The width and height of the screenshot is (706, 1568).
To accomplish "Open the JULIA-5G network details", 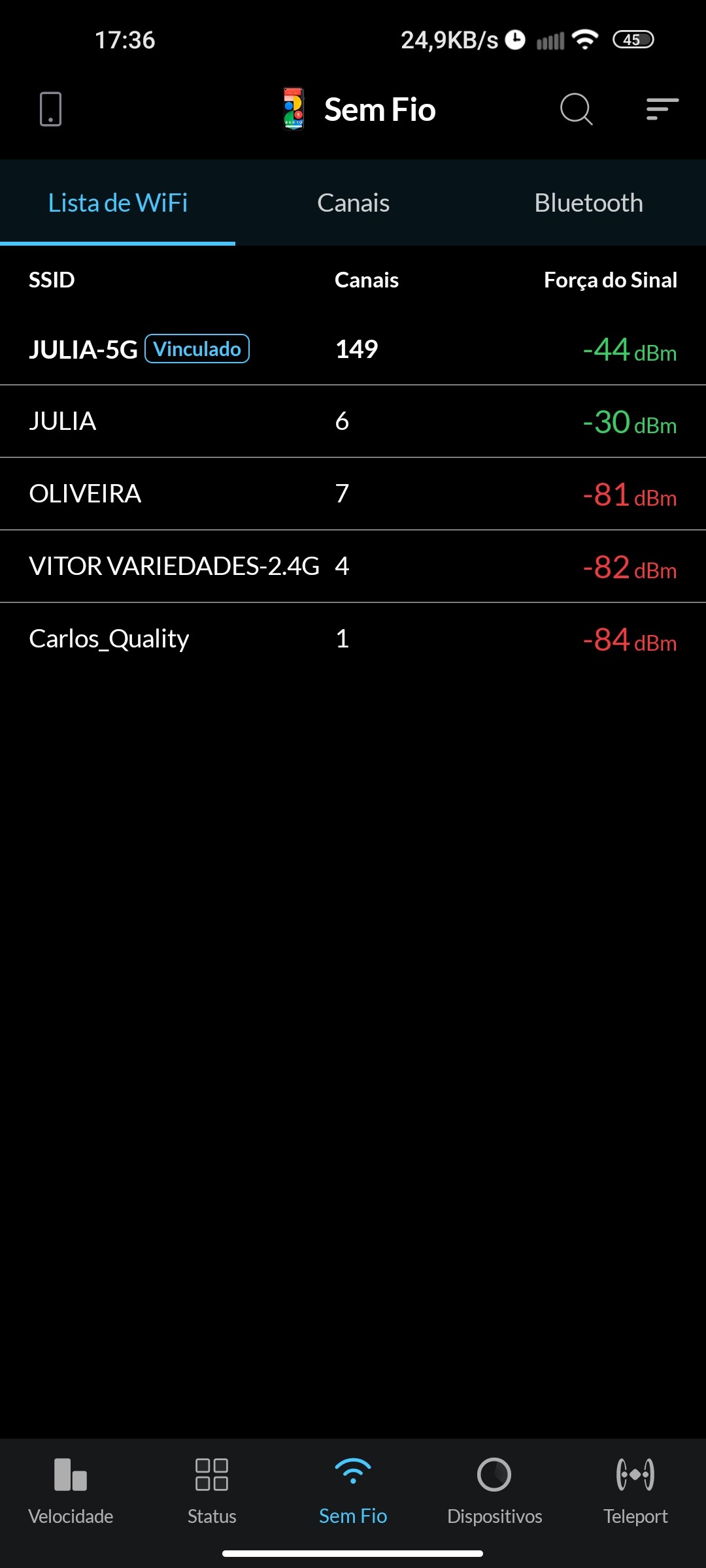I will [353, 350].
